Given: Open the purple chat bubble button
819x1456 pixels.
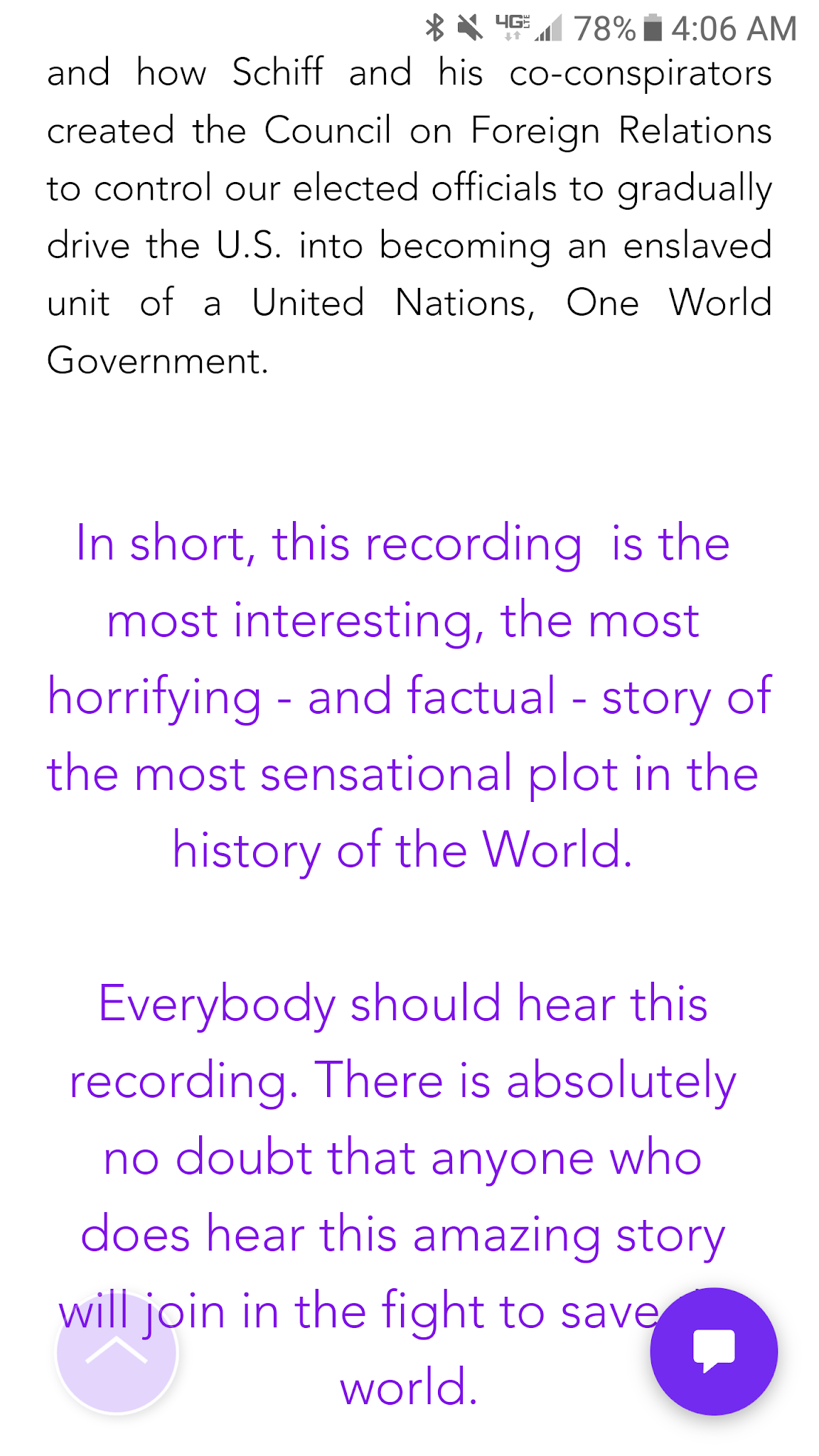Looking at the screenshot, I should click(x=713, y=1351).
